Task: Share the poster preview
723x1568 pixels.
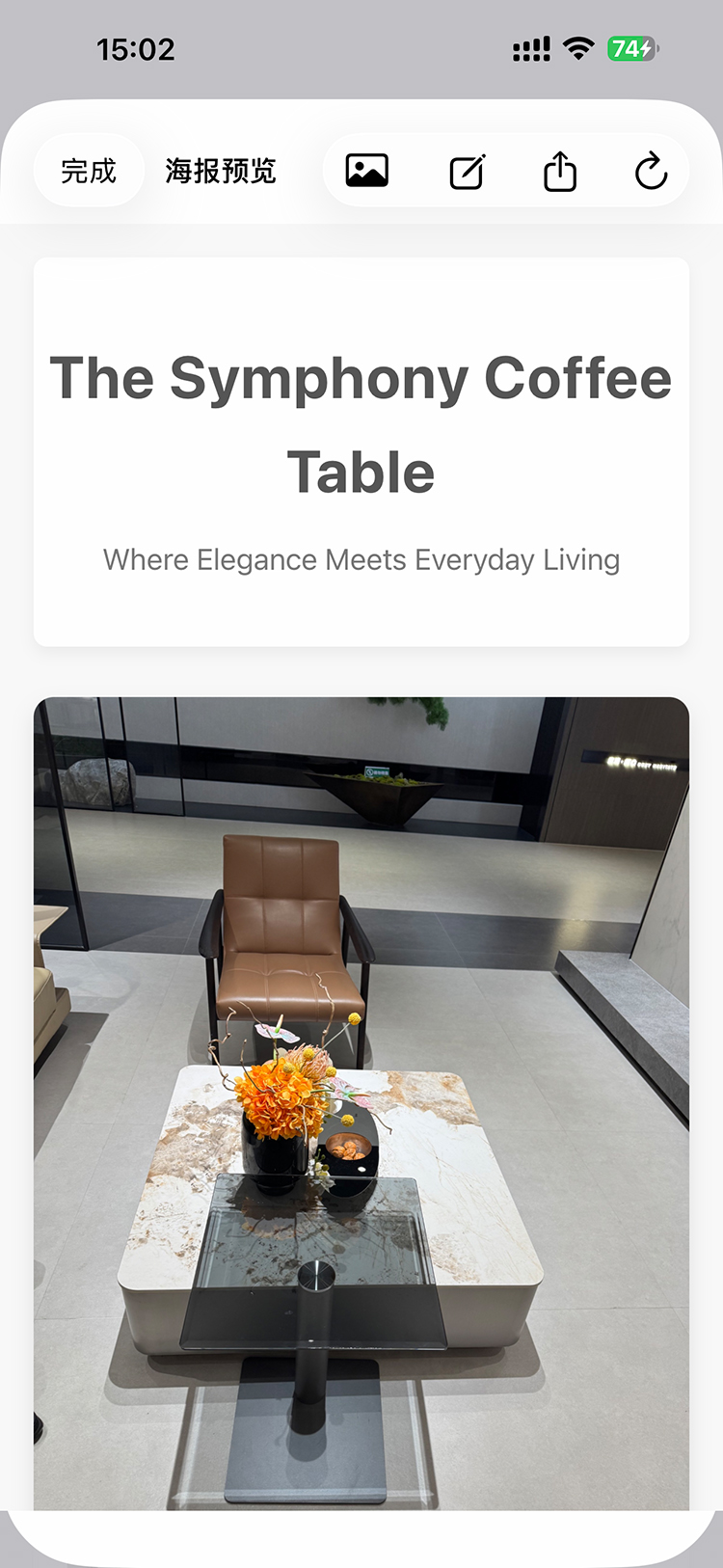Action: pyautogui.click(x=560, y=172)
